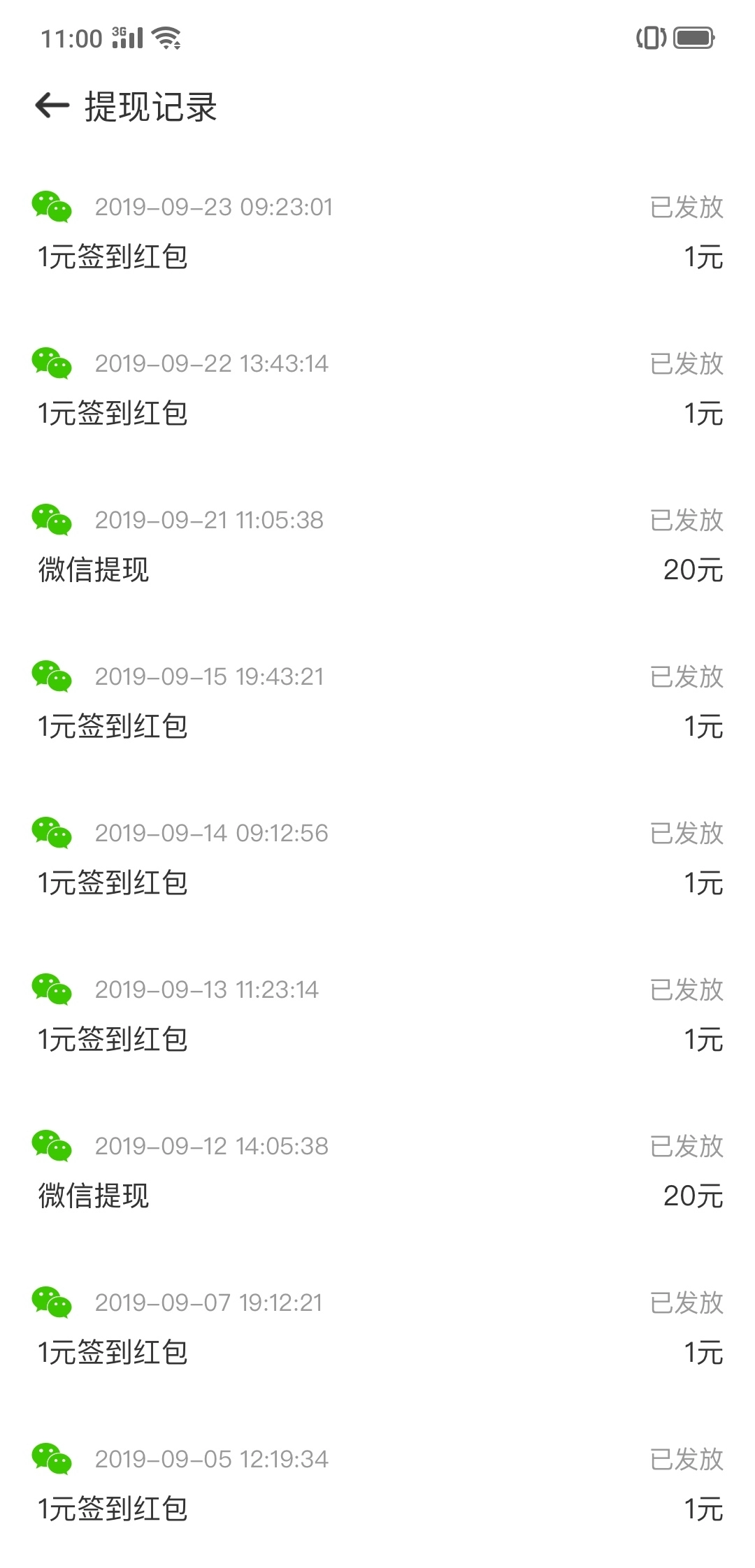This screenshot has width=755, height=1568.
Task: Click the WeChat icon on the 2019-09-05 record
Action: point(51,1459)
